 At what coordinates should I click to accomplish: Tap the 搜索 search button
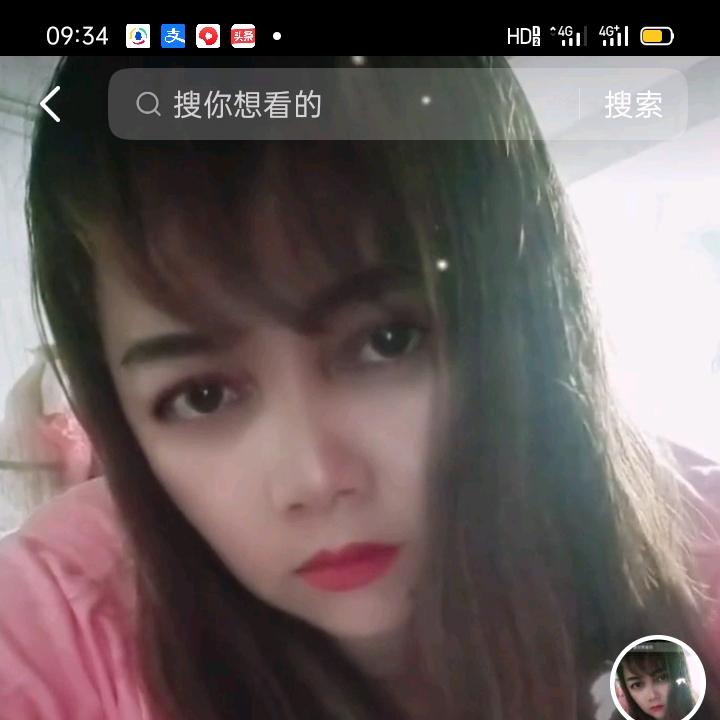point(633,104)
